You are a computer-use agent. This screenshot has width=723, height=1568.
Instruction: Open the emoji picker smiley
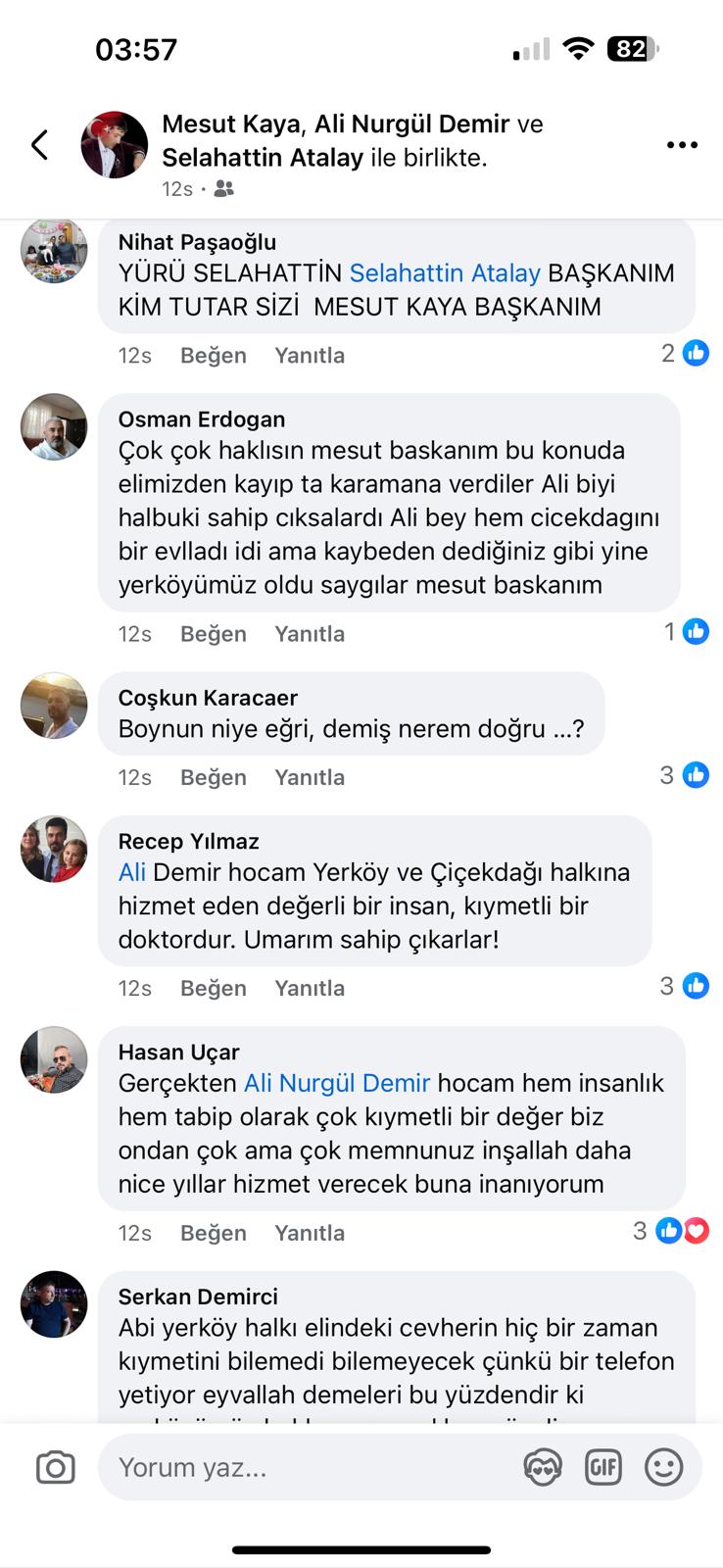(x=663, y=1467)
